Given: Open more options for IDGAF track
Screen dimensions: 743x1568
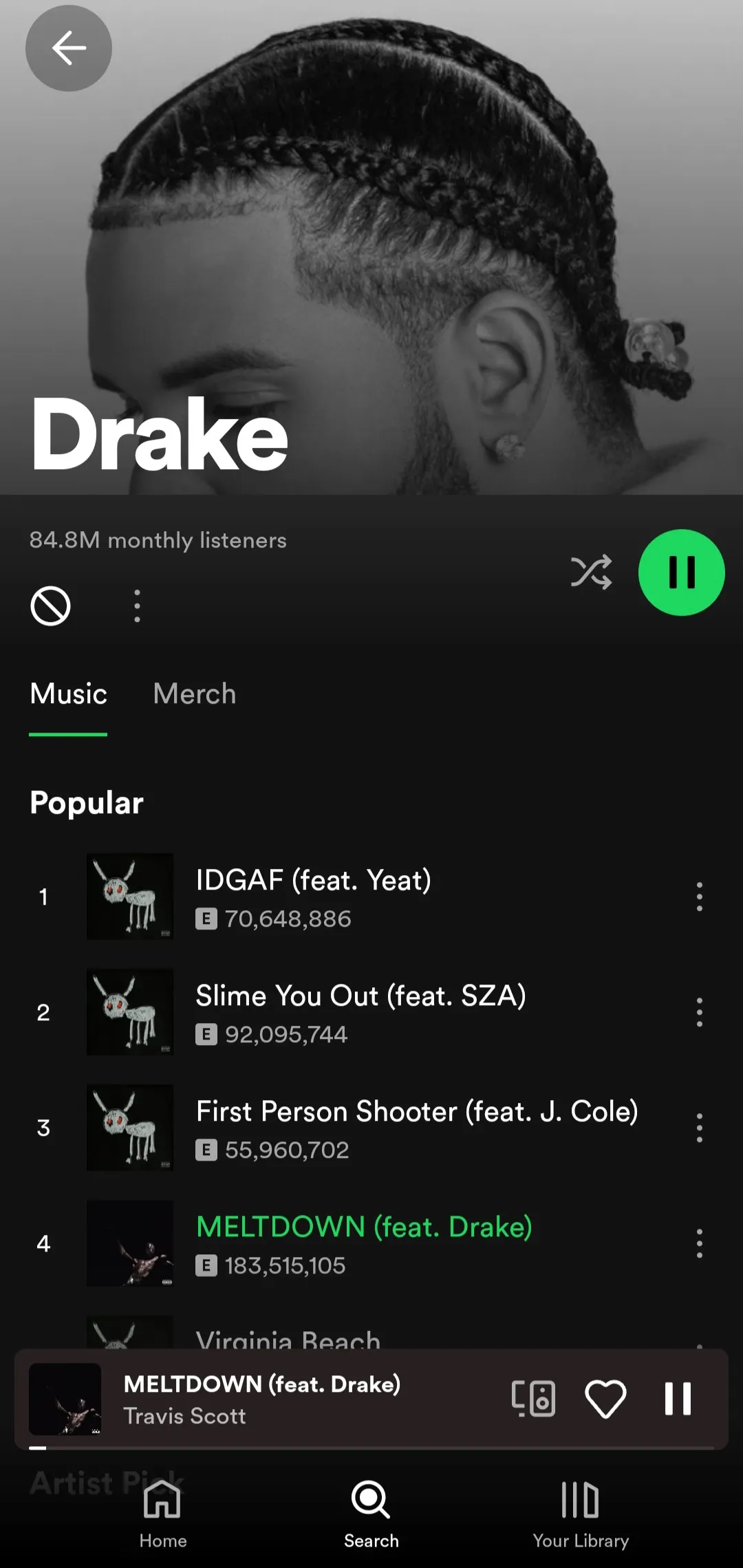Looking at the screenshot, I should (699, 896).
